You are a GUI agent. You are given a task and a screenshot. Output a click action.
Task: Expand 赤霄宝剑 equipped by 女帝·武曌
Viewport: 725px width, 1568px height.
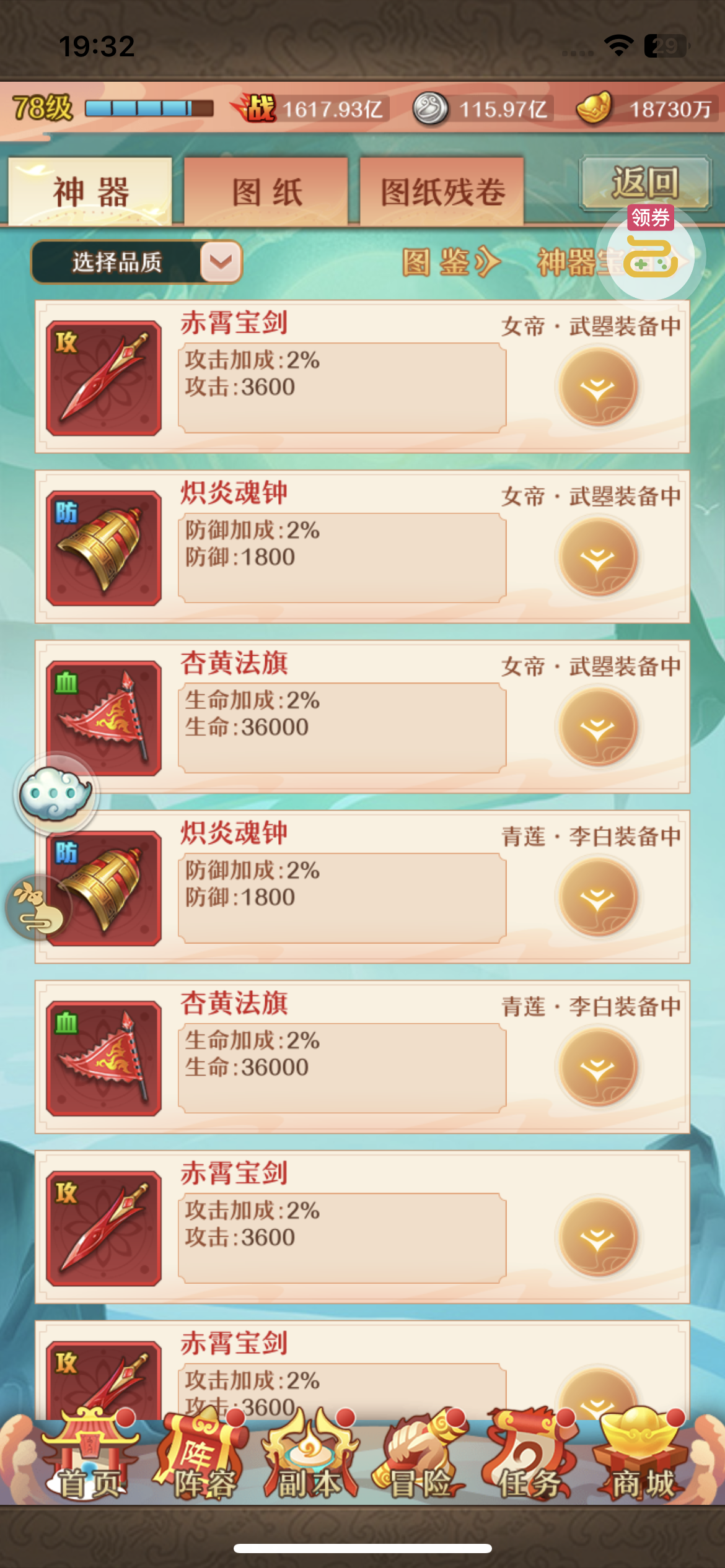coord(598,387)
